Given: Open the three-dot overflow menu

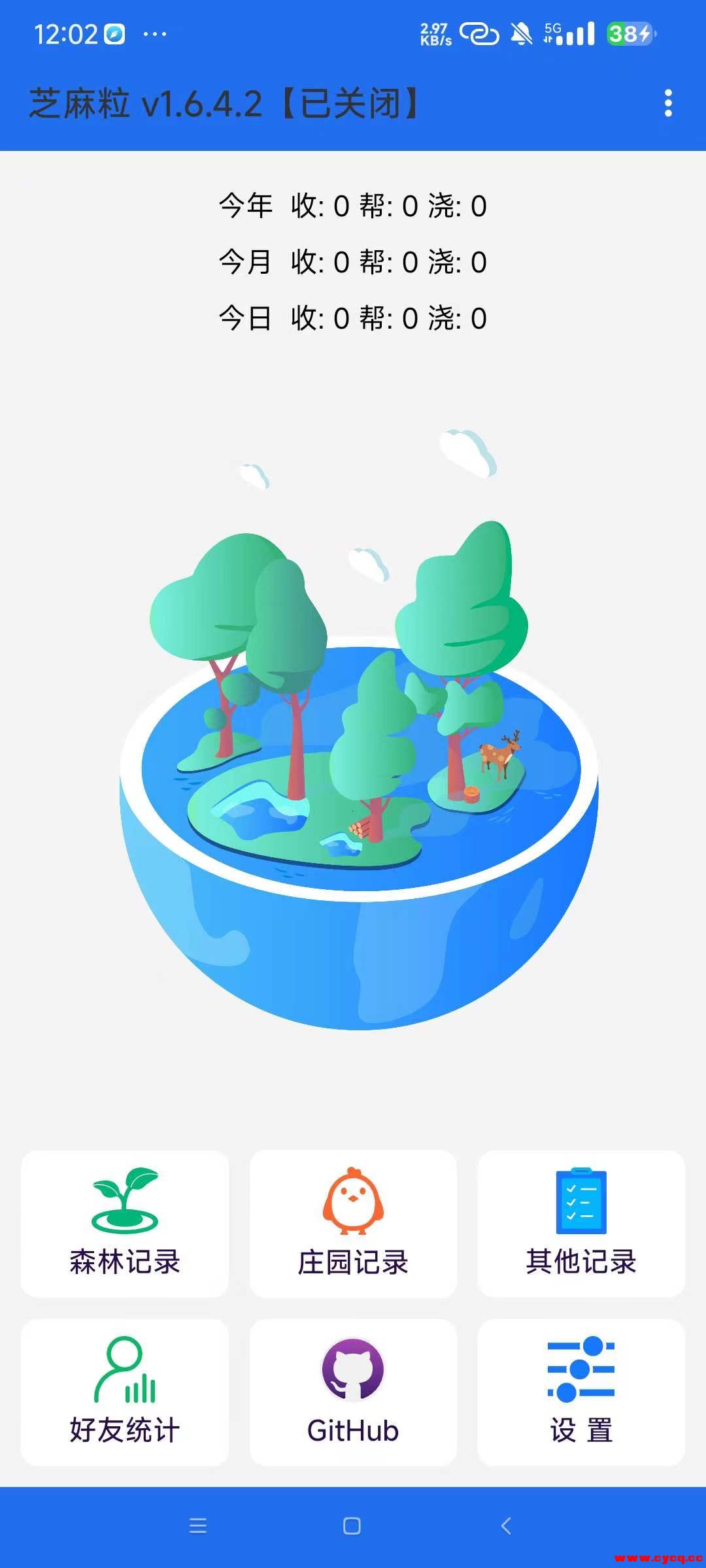Looking at the screenshot, I should point(667,103).
